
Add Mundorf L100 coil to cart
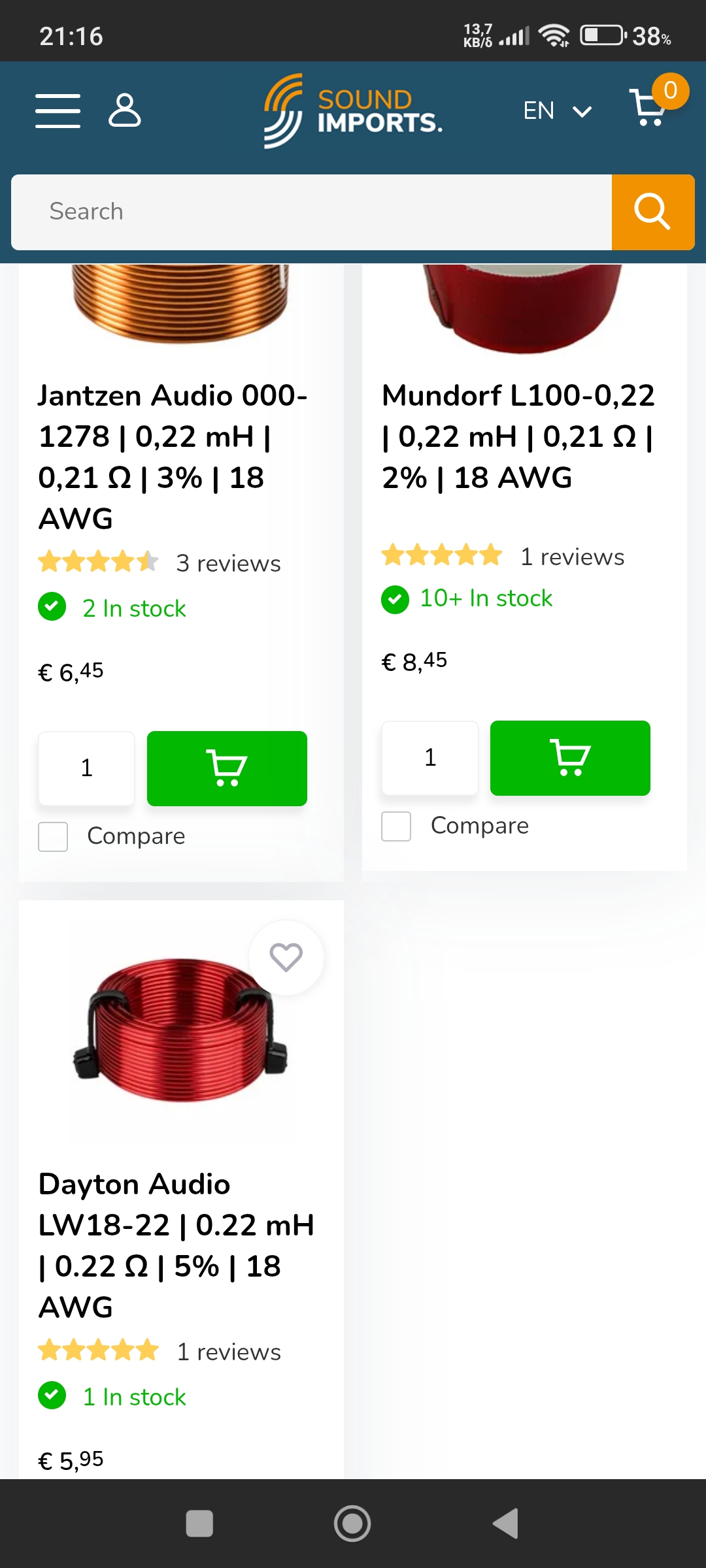point(570,758)
